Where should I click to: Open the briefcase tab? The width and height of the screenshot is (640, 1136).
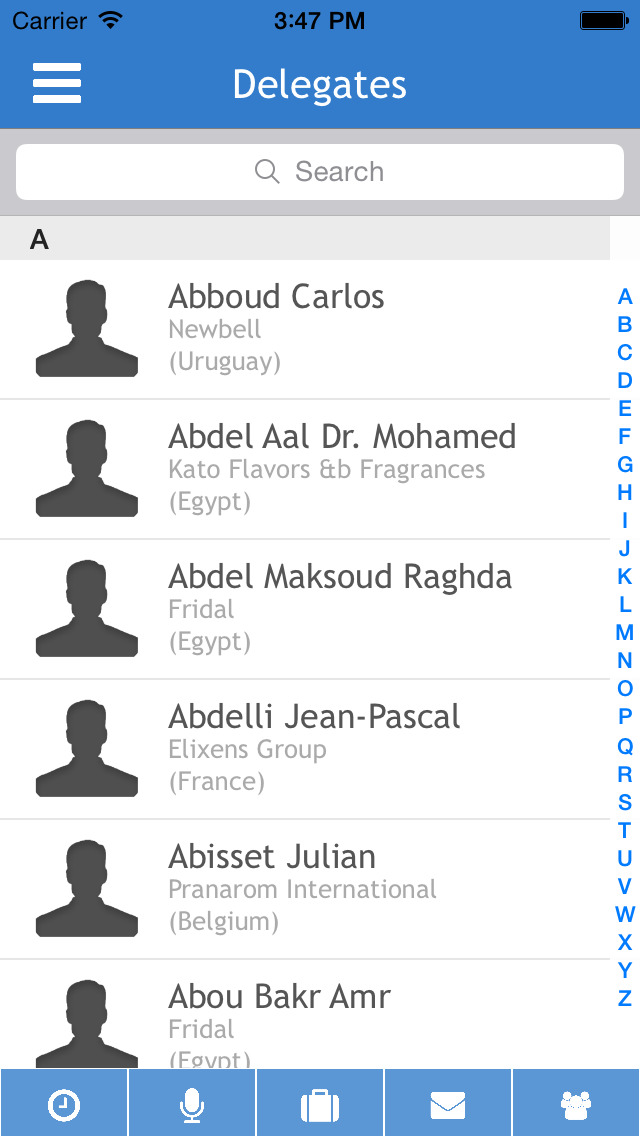point(320,1103)
